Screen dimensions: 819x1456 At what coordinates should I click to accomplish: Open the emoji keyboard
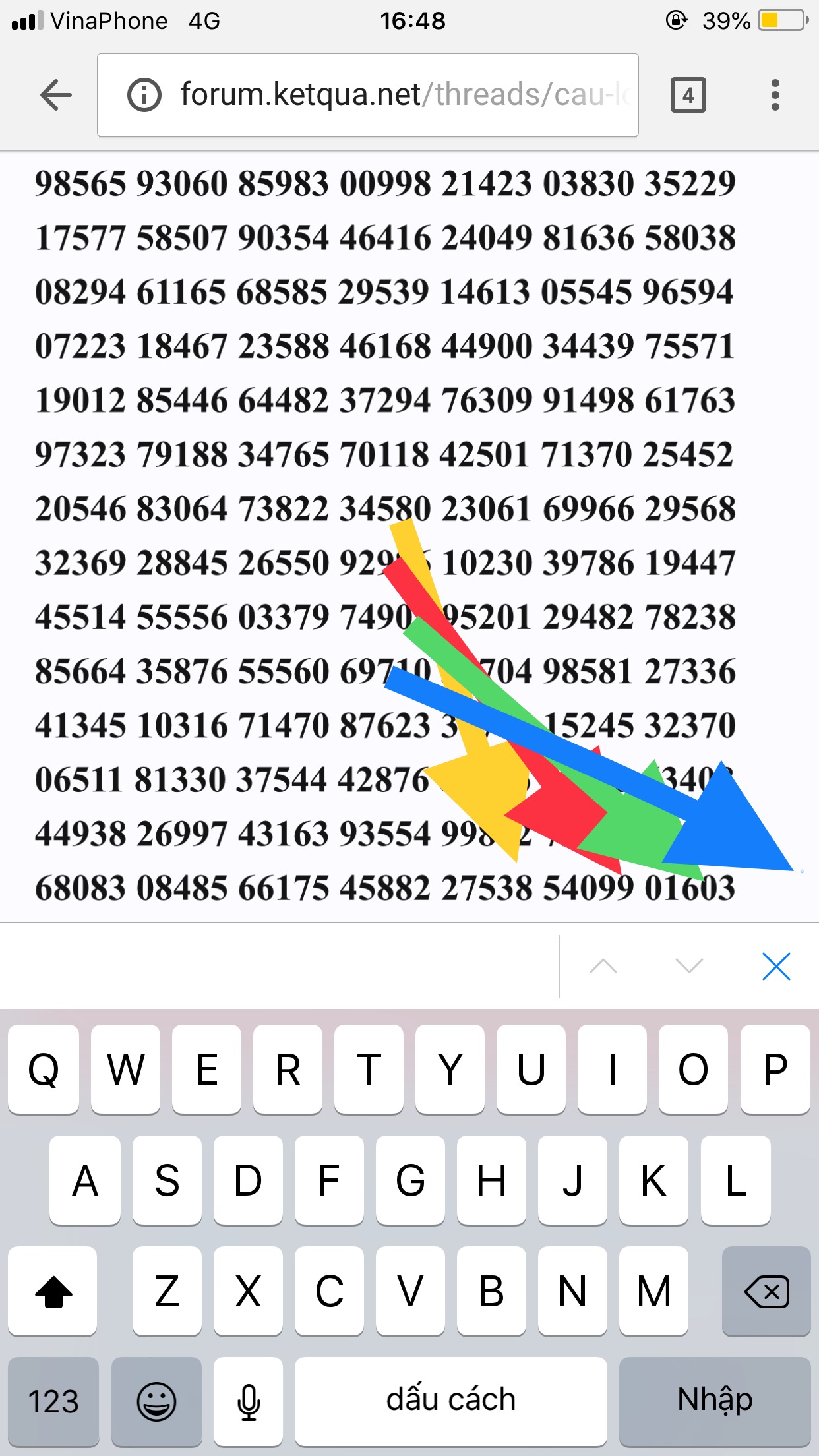(x=156, y=1401)
